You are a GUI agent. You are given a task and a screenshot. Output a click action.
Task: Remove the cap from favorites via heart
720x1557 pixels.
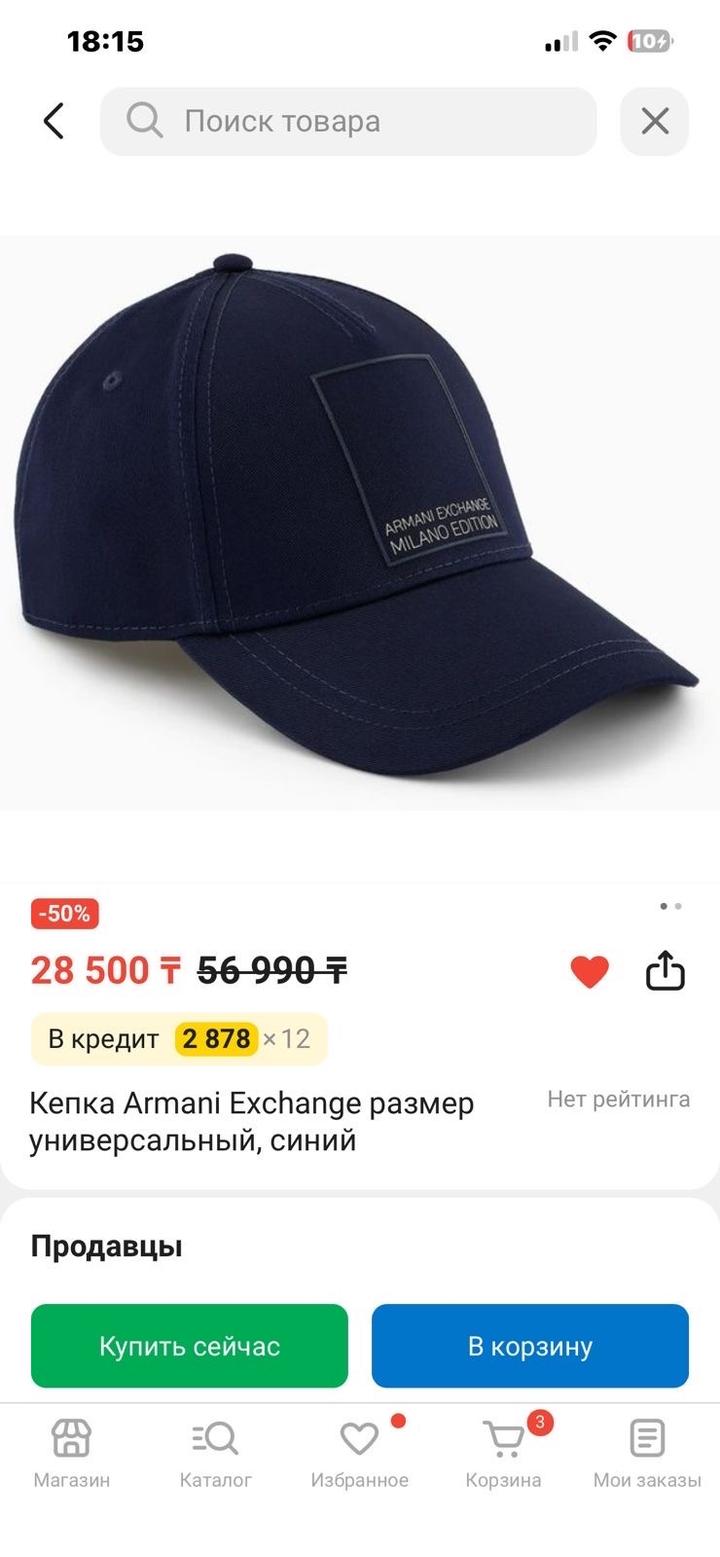(589, 971)
